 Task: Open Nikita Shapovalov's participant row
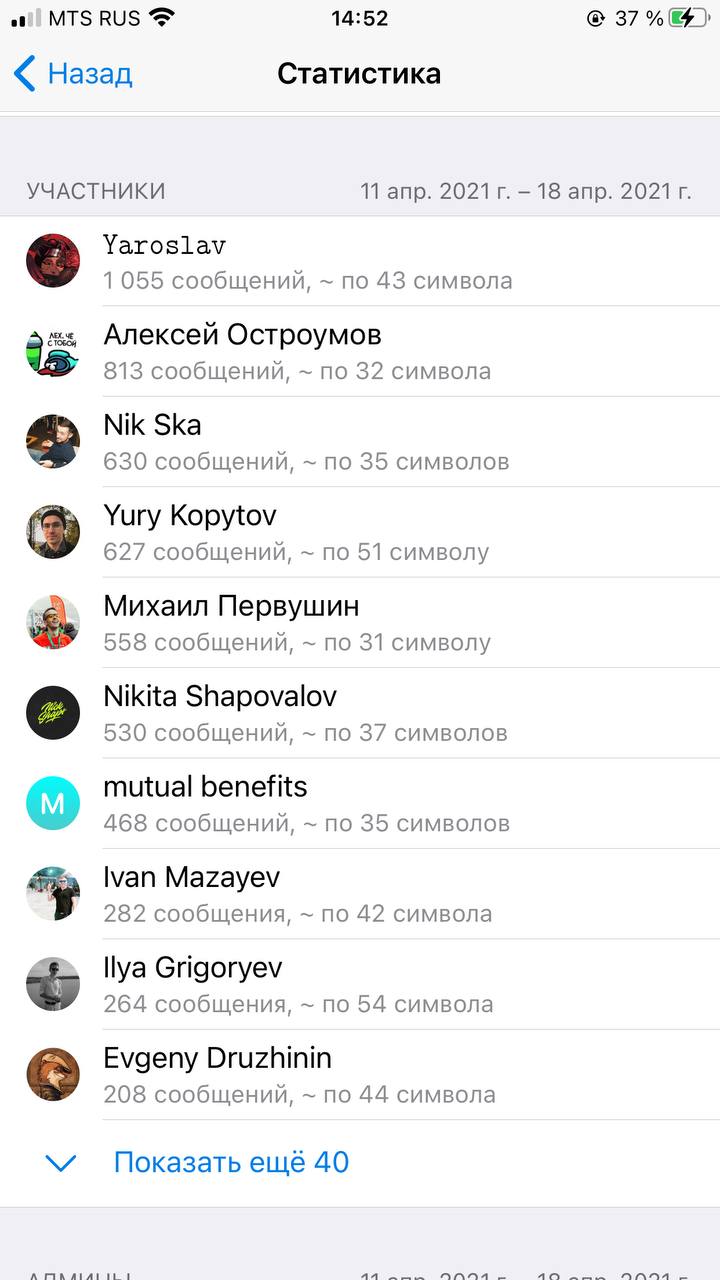(360, 713)
